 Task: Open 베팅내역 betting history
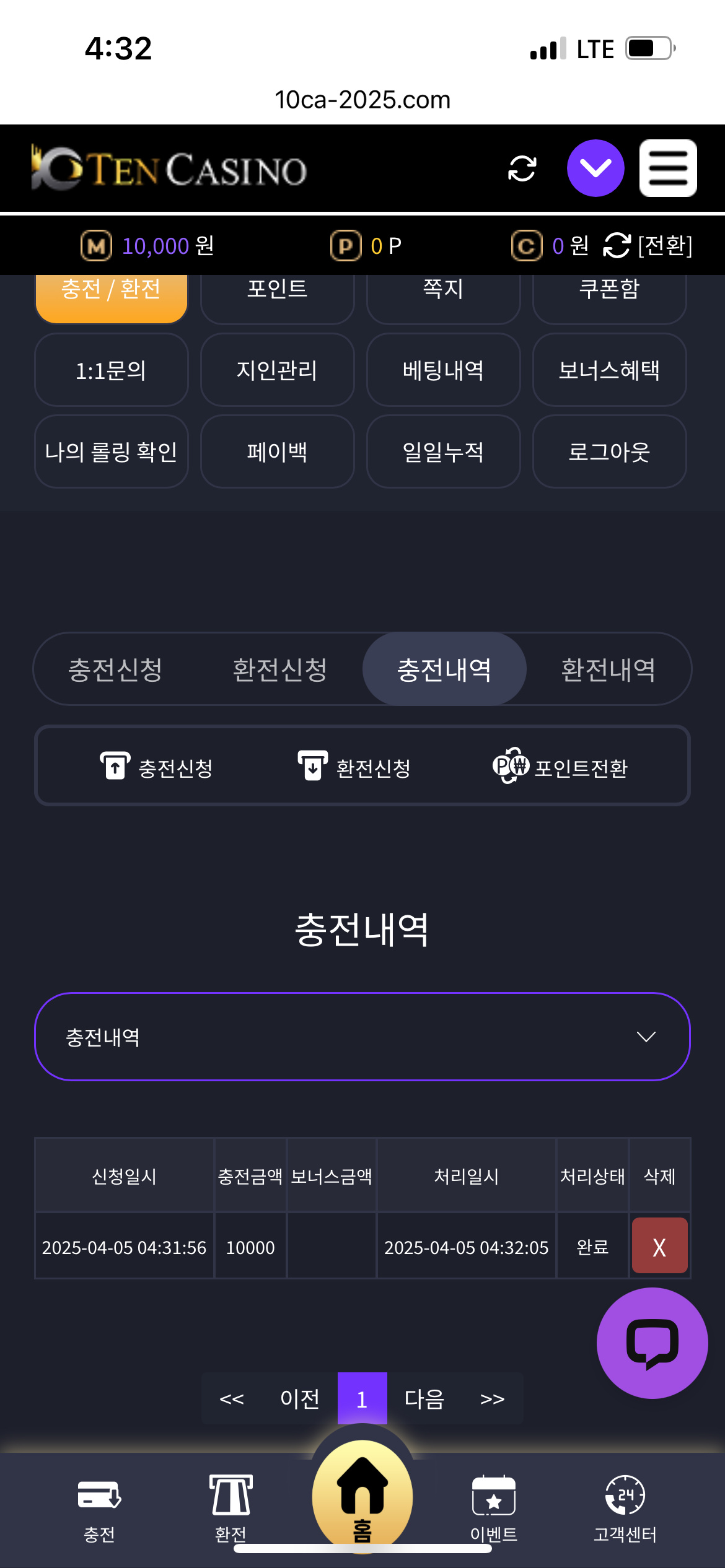[443, 370]
